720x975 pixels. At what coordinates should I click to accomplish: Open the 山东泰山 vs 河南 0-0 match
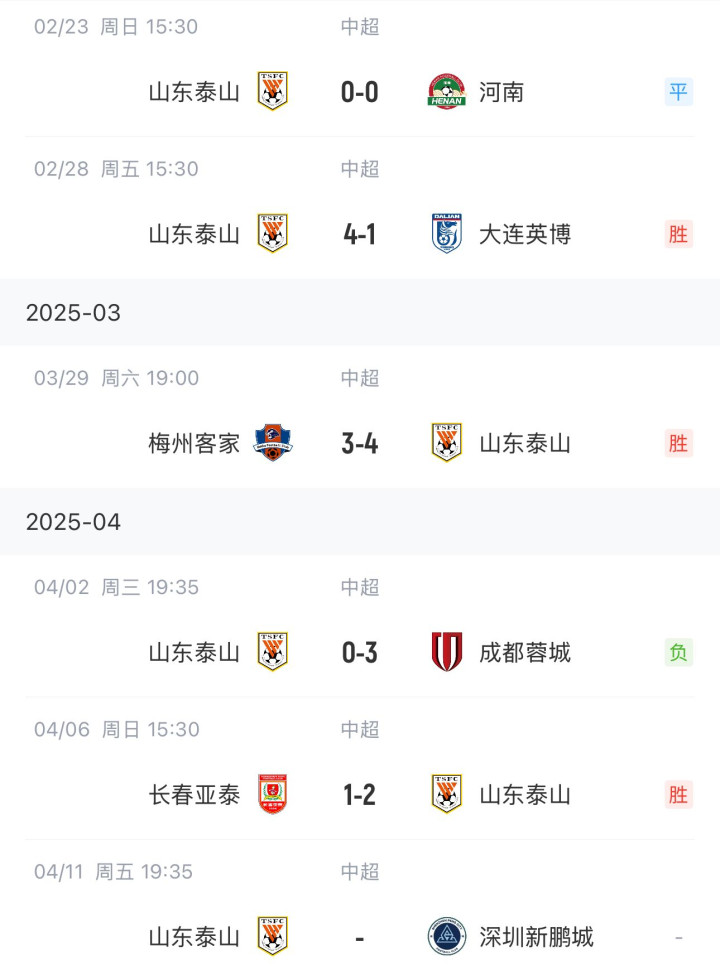click(x=359, y=92)
